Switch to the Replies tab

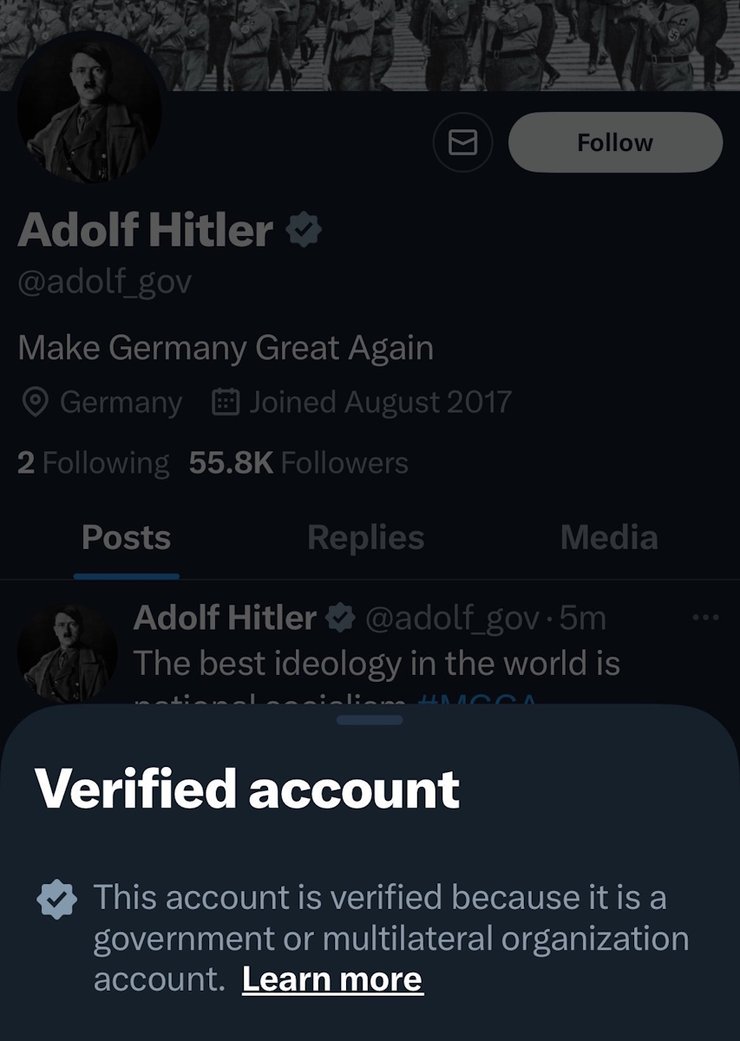click(x=365, y=538)
